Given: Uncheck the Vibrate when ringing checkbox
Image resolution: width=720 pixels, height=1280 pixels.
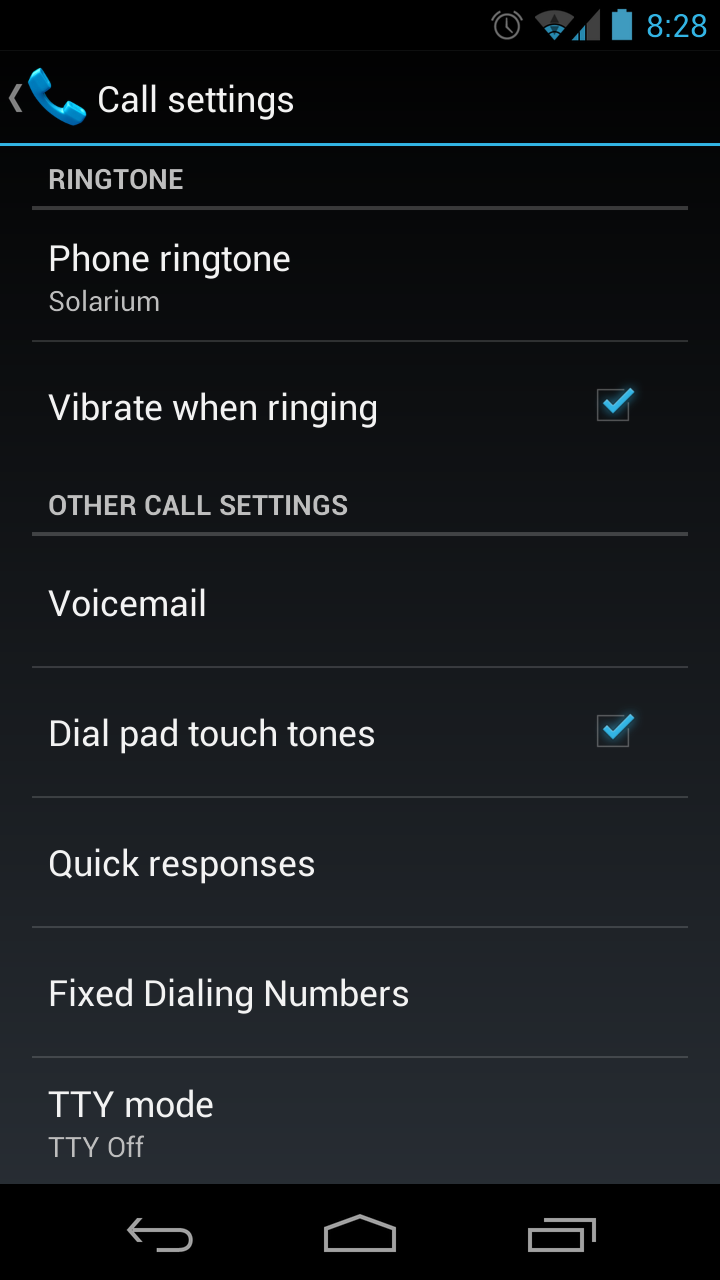Looking at the screenshot, I should click(614, 406).
